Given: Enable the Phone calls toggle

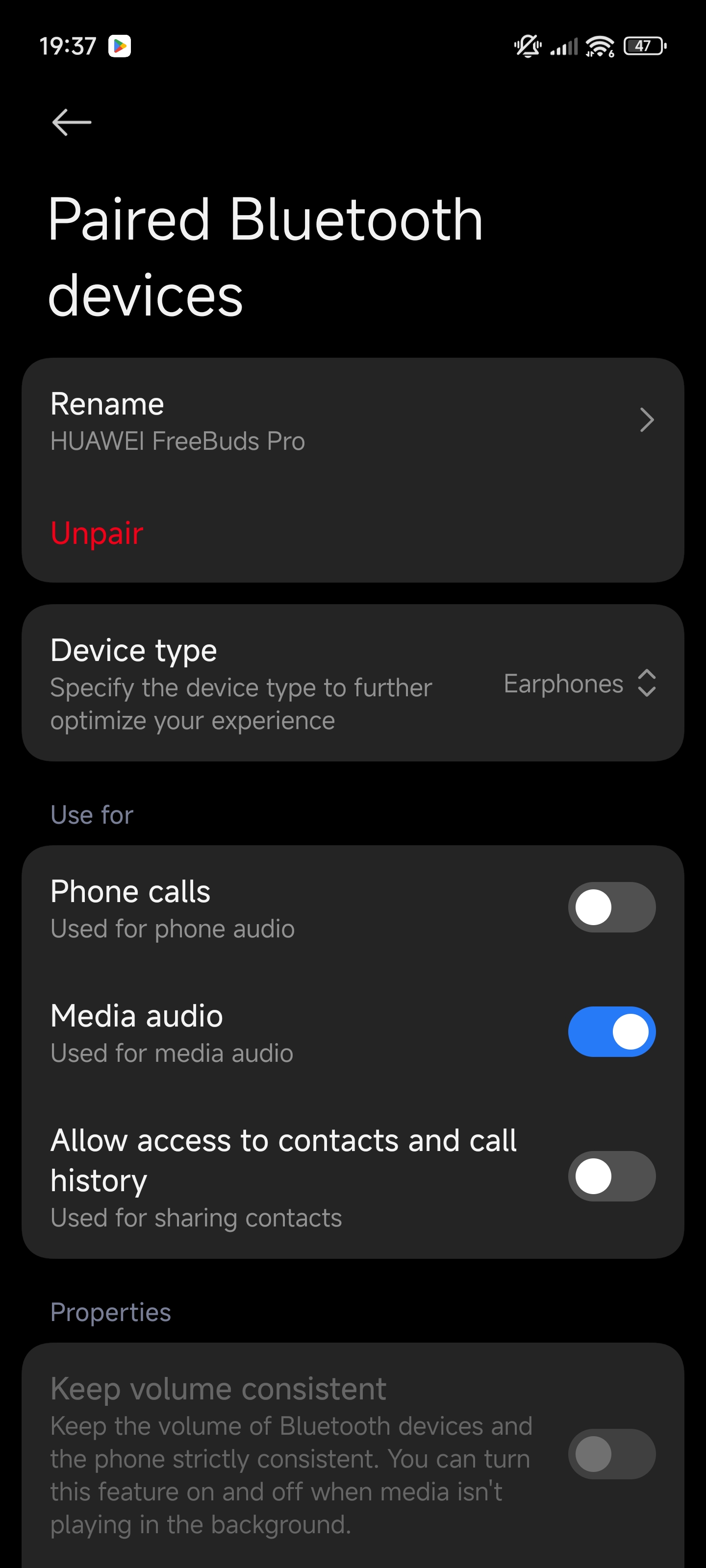Looking at the screenshot, I should point(611,907).
